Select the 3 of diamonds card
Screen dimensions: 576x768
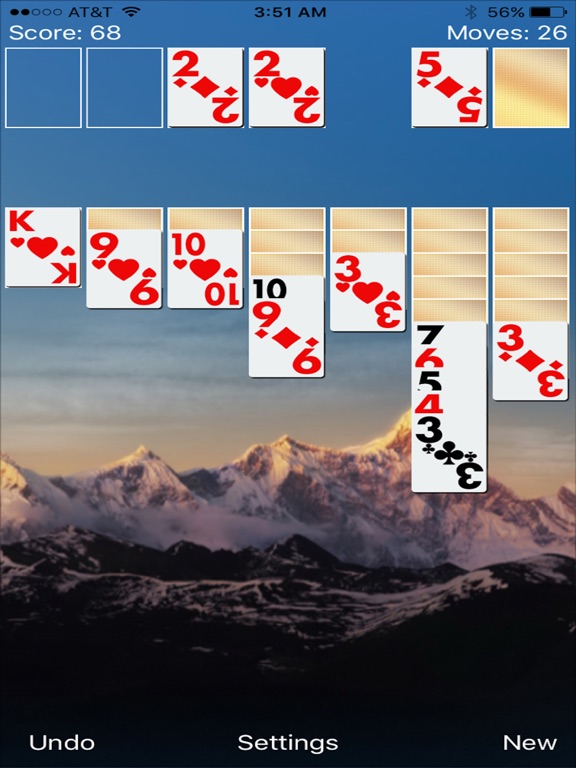pos(531,361)
